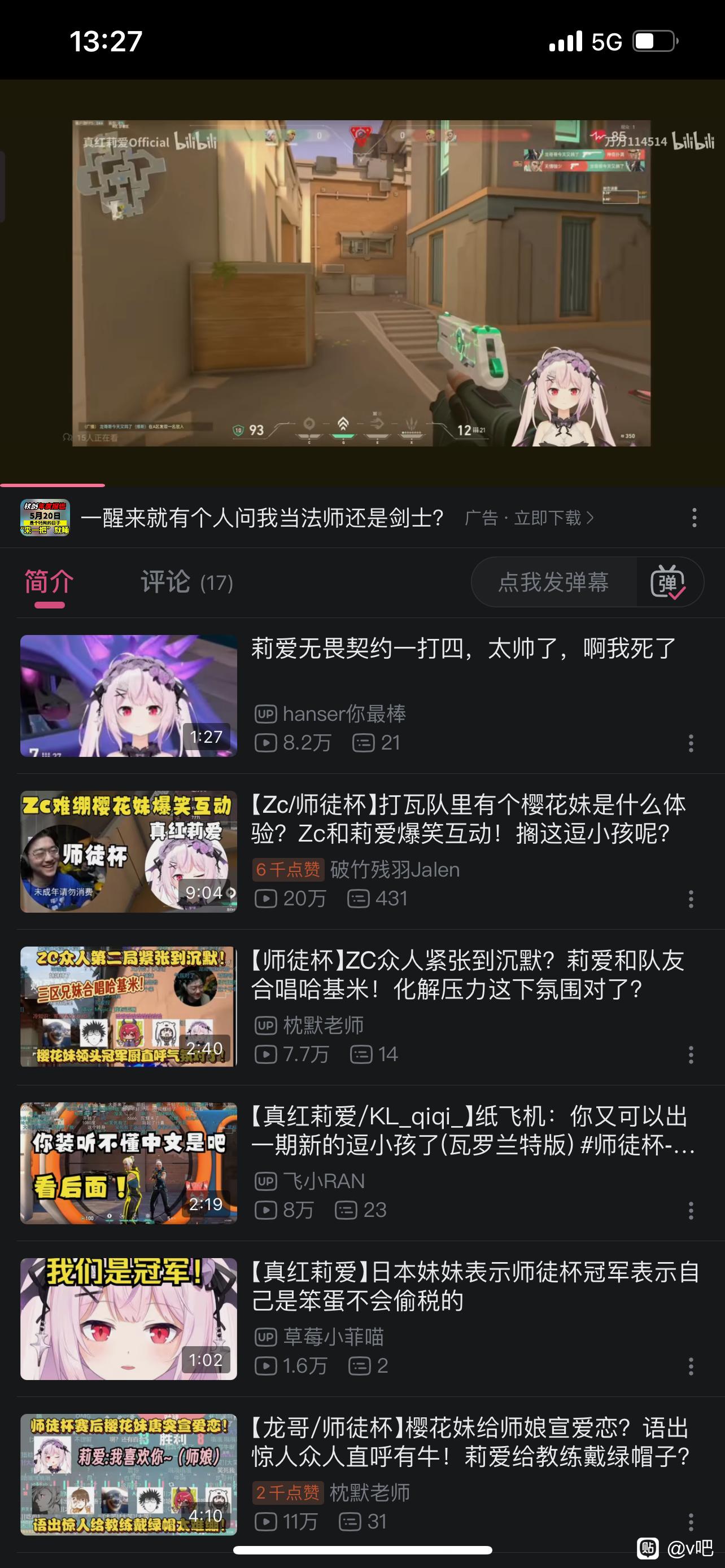Open more options for the 11万 views video
Screen dimensions: 725x1568
tap(691, 1522)
